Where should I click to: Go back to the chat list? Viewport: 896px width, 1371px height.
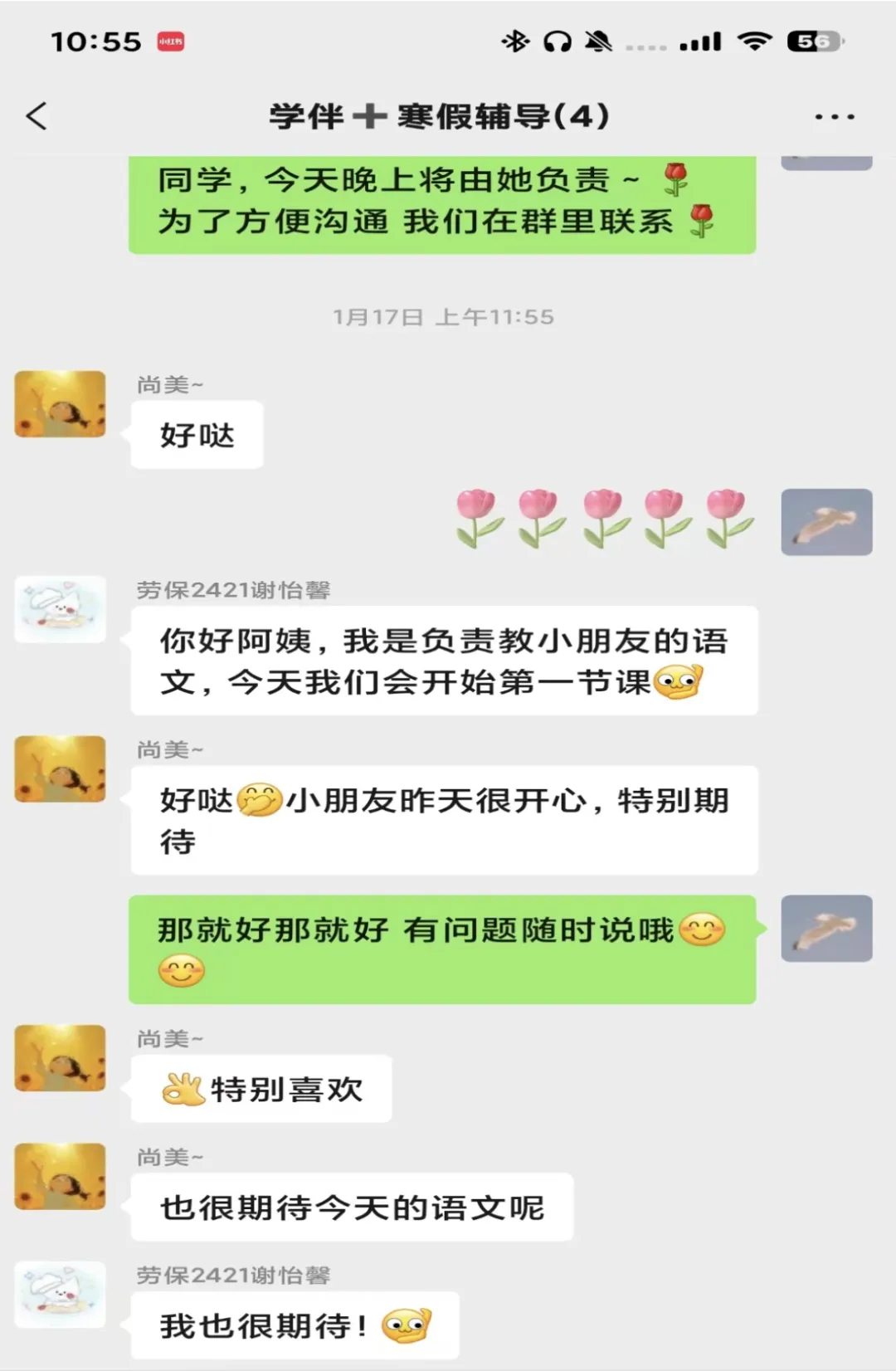pyautogui.click(x=37, y=116)
